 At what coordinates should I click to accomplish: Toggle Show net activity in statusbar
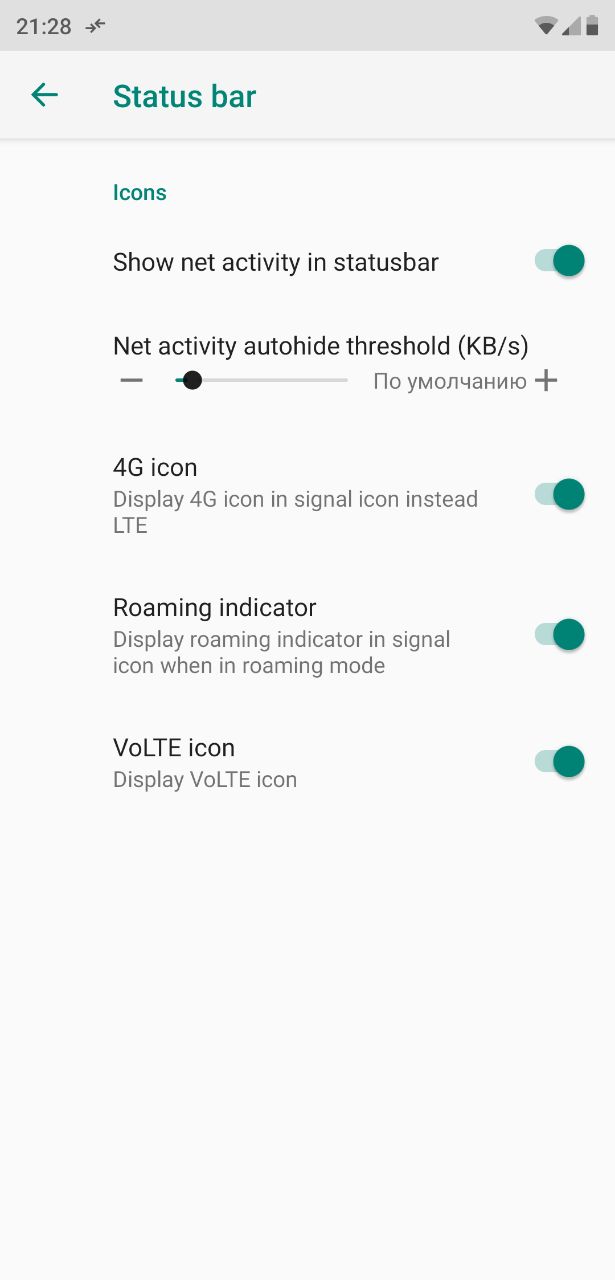[559, 261]
